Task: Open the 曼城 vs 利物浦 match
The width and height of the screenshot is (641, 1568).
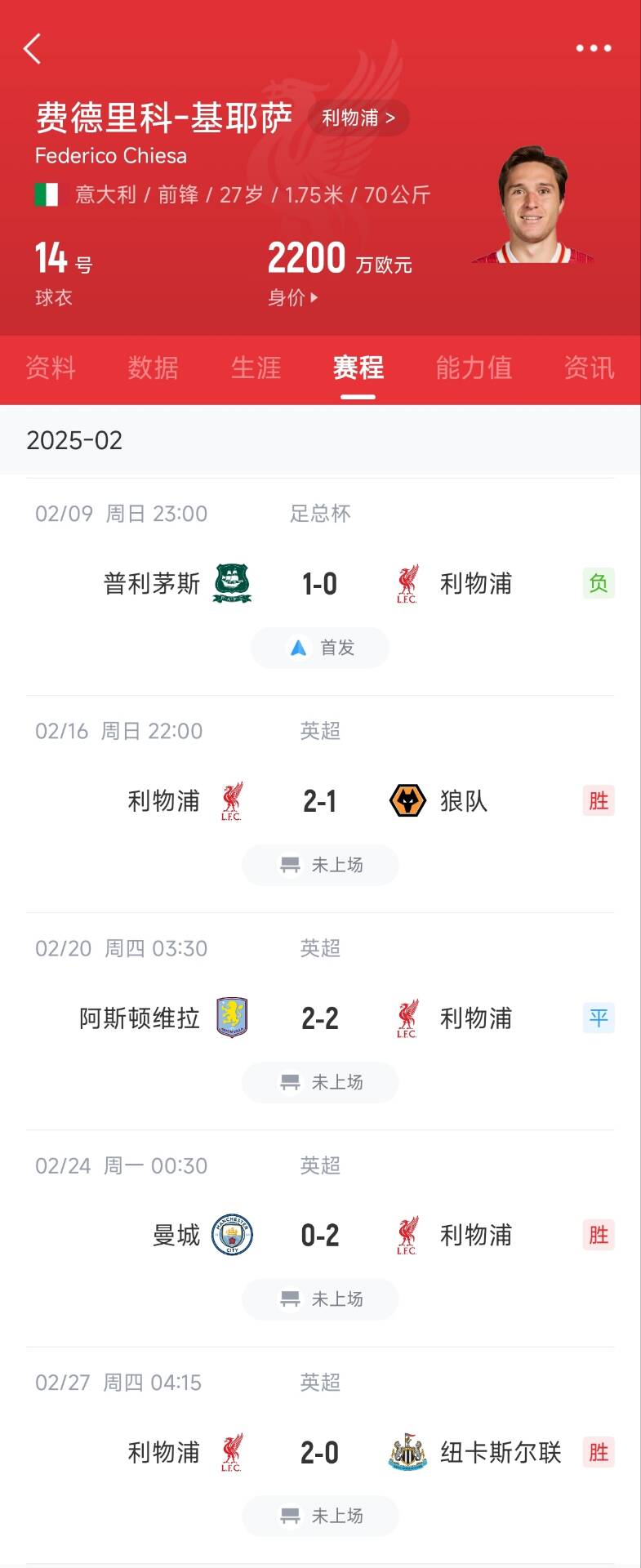Action: point(319,1236)
